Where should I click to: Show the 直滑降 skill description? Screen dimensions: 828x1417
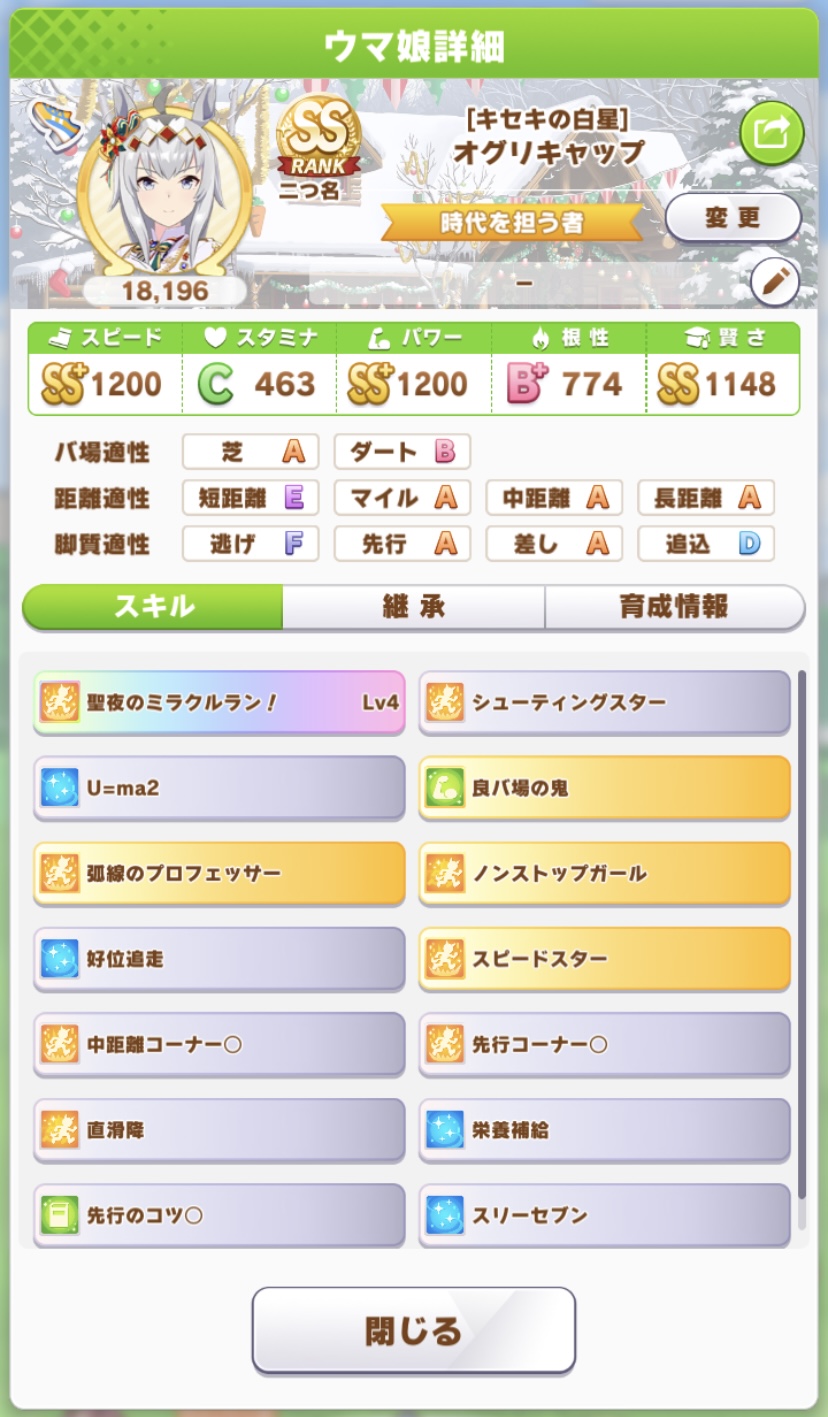click(x=219, y=1130)
